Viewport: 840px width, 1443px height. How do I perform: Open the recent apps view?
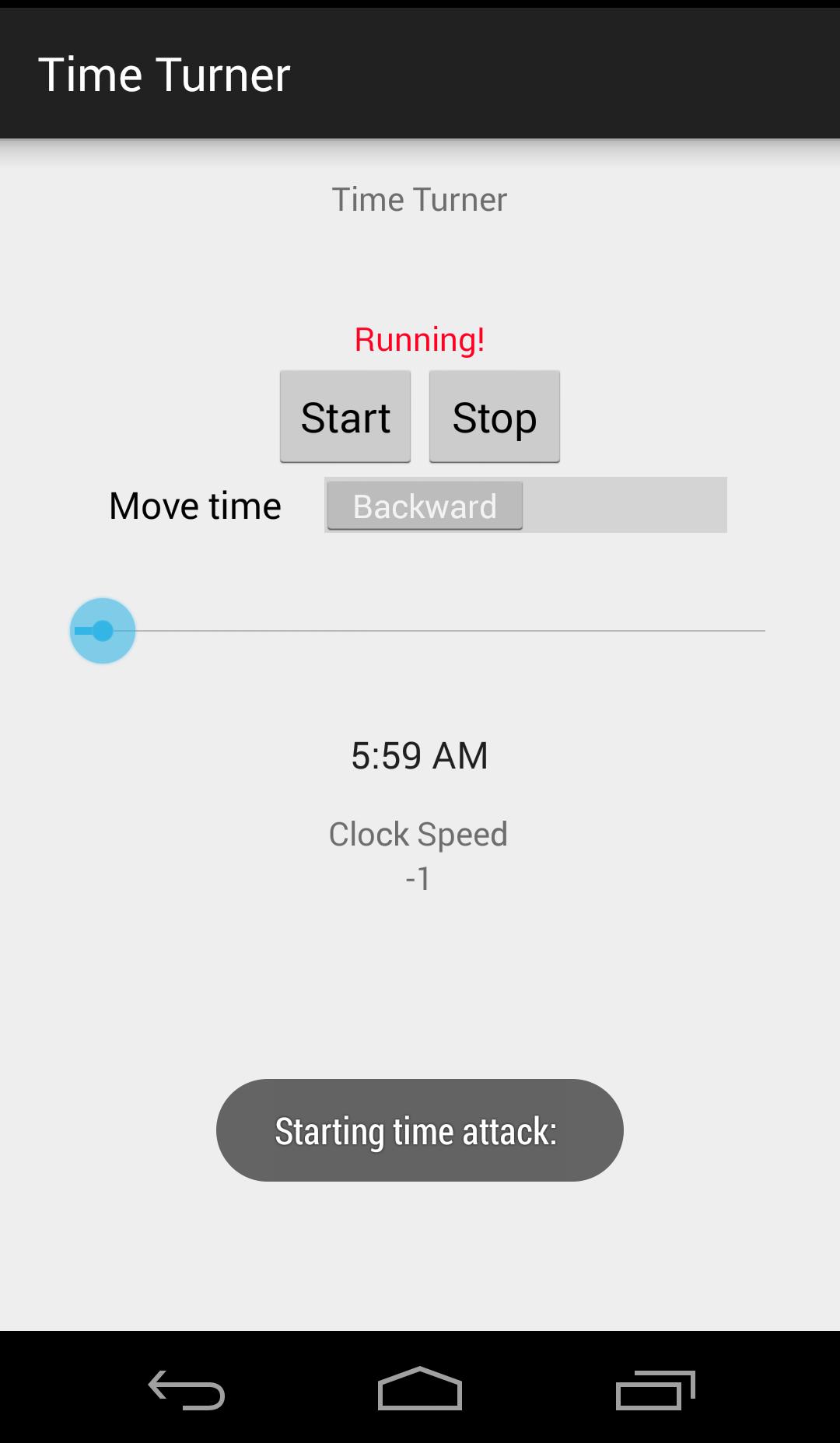(x=655, y=1389)
